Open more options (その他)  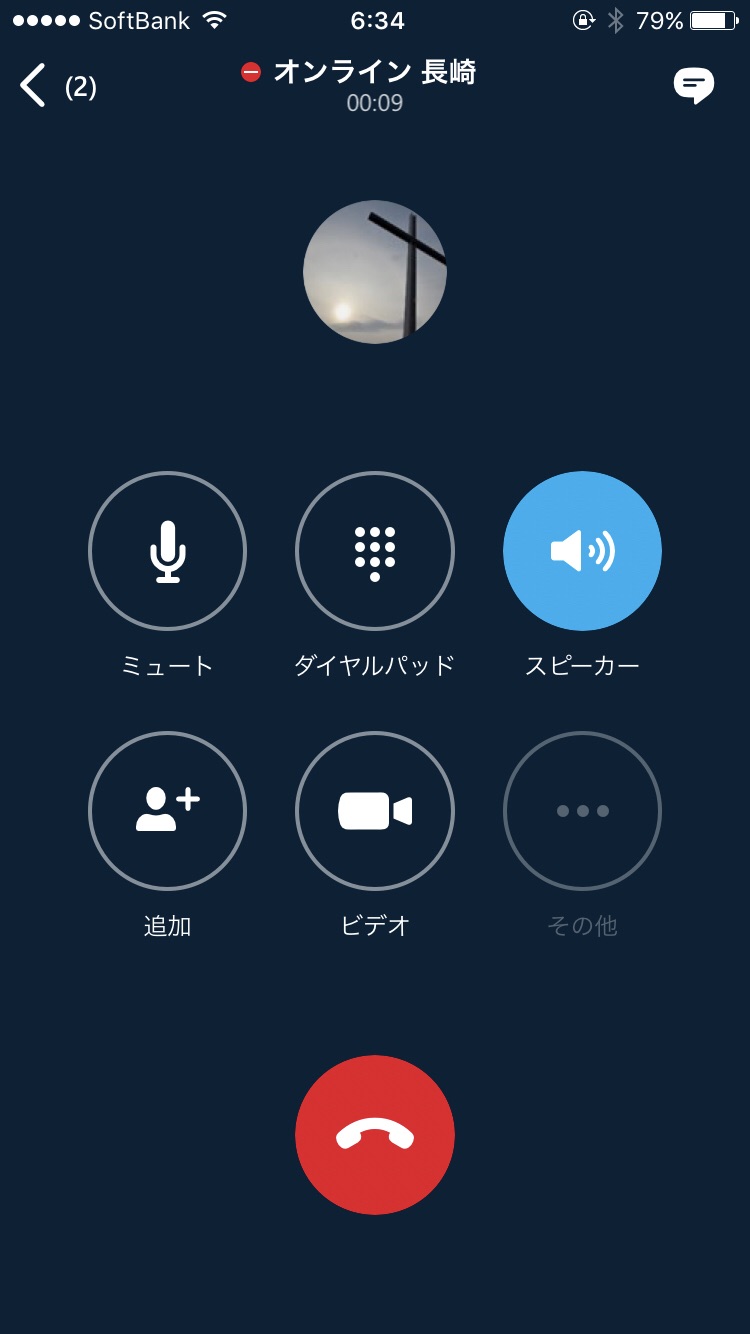pos(582,811)
